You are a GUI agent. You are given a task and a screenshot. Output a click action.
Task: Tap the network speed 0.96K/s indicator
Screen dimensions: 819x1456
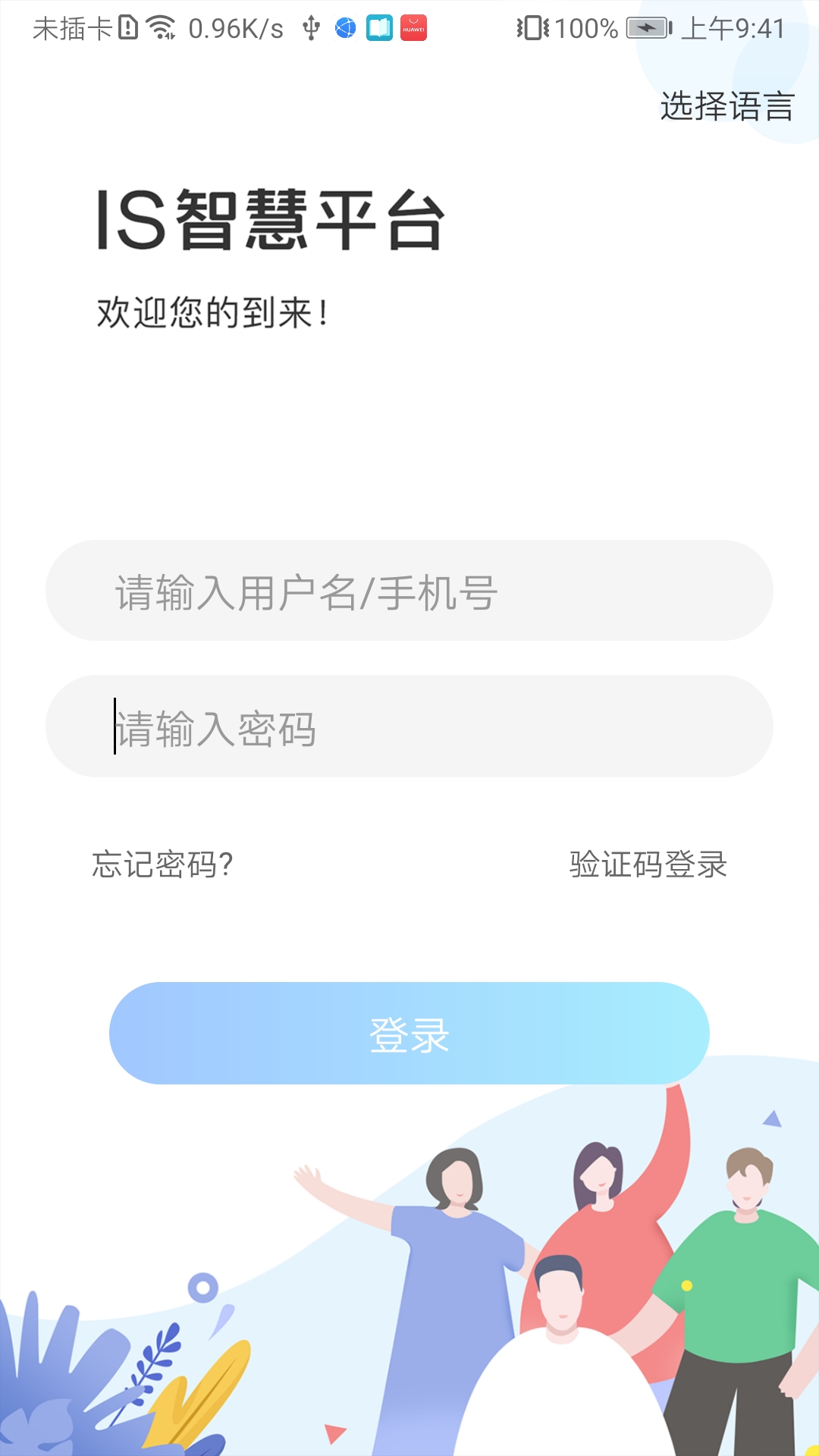point(235,29)
